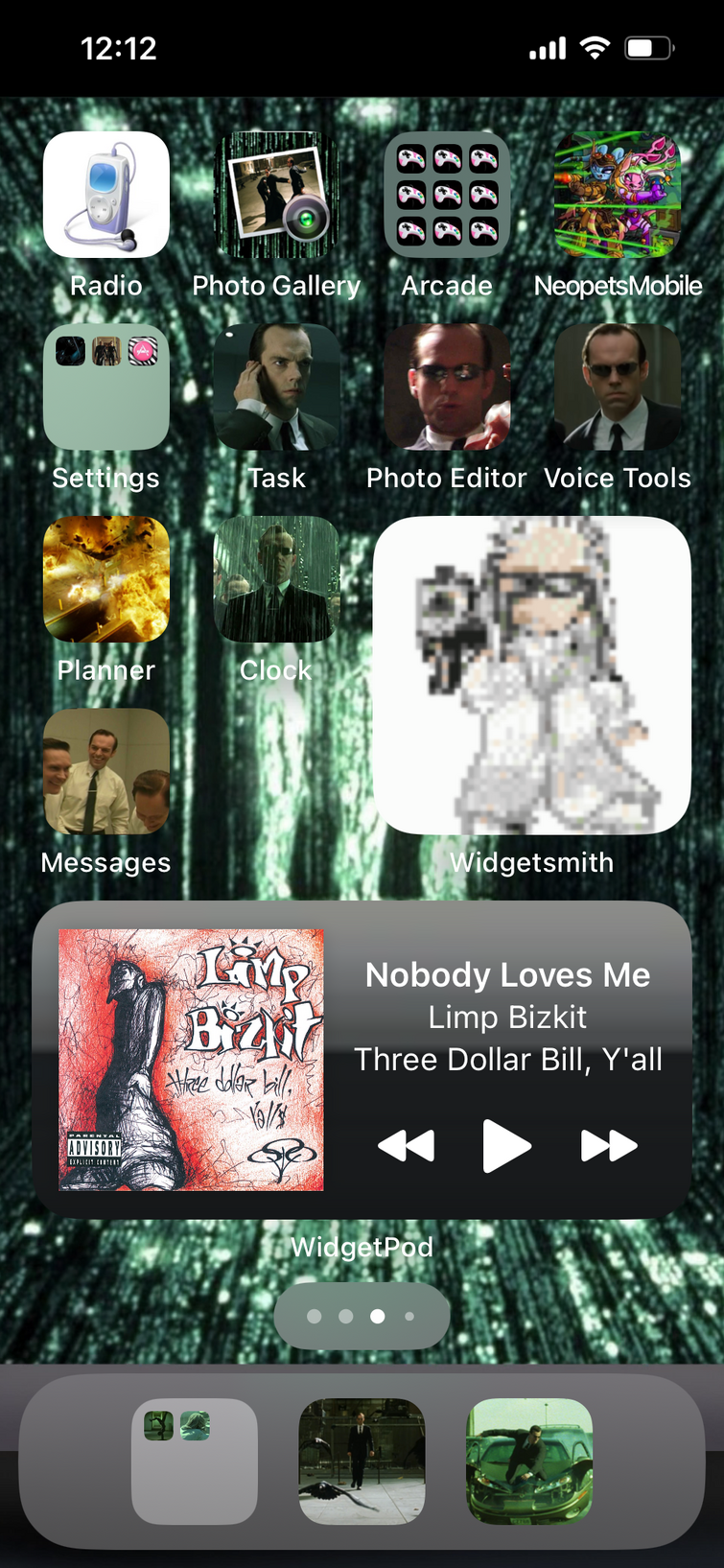
Task: Tap the home screen page indicator dots
Action: [x=362, y=1316]
